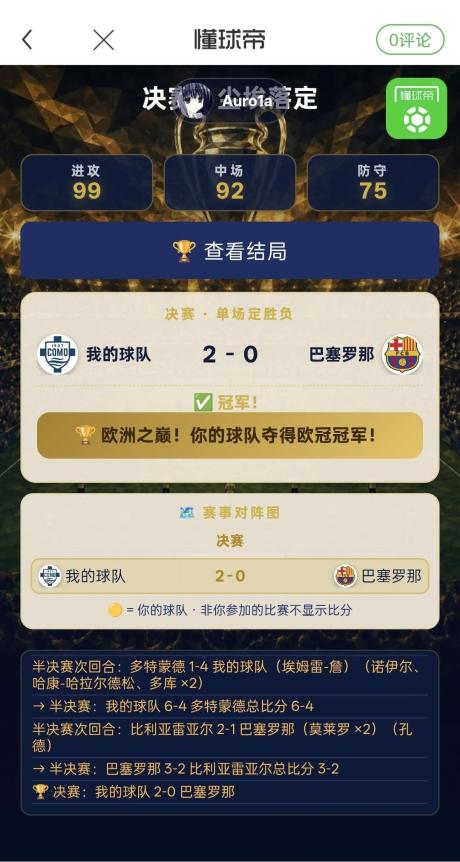Screen dimensions: 460x862
Task: Go back using the top-left arrow
Action: click(27, 40)
